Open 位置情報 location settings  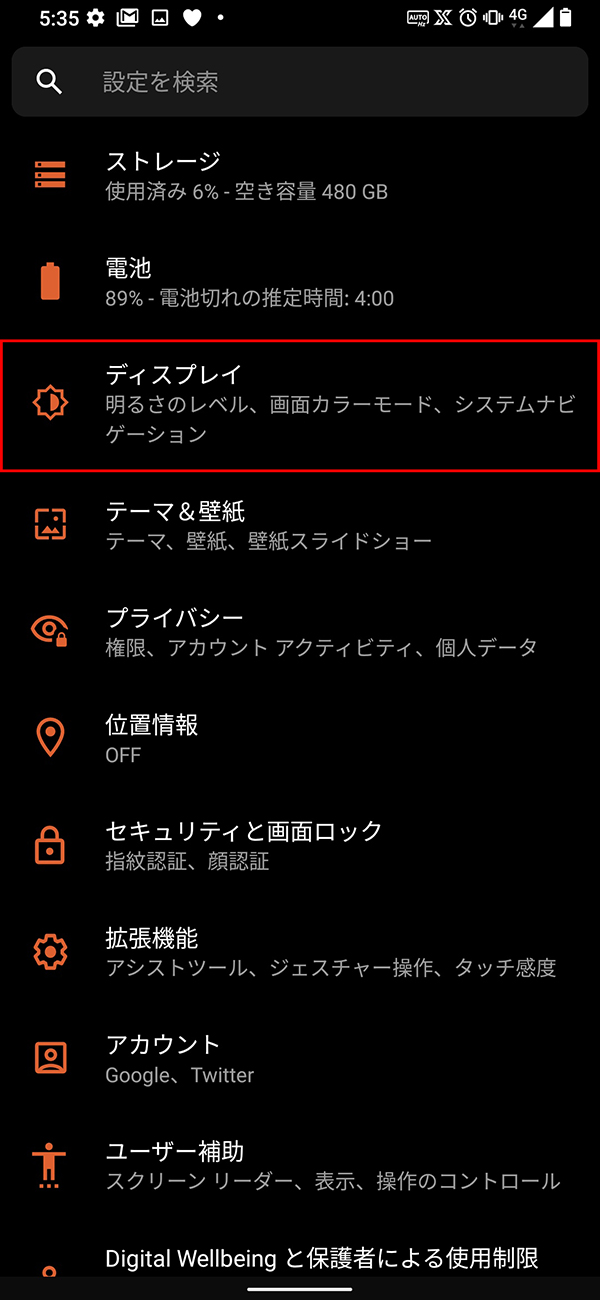[300, 738]
